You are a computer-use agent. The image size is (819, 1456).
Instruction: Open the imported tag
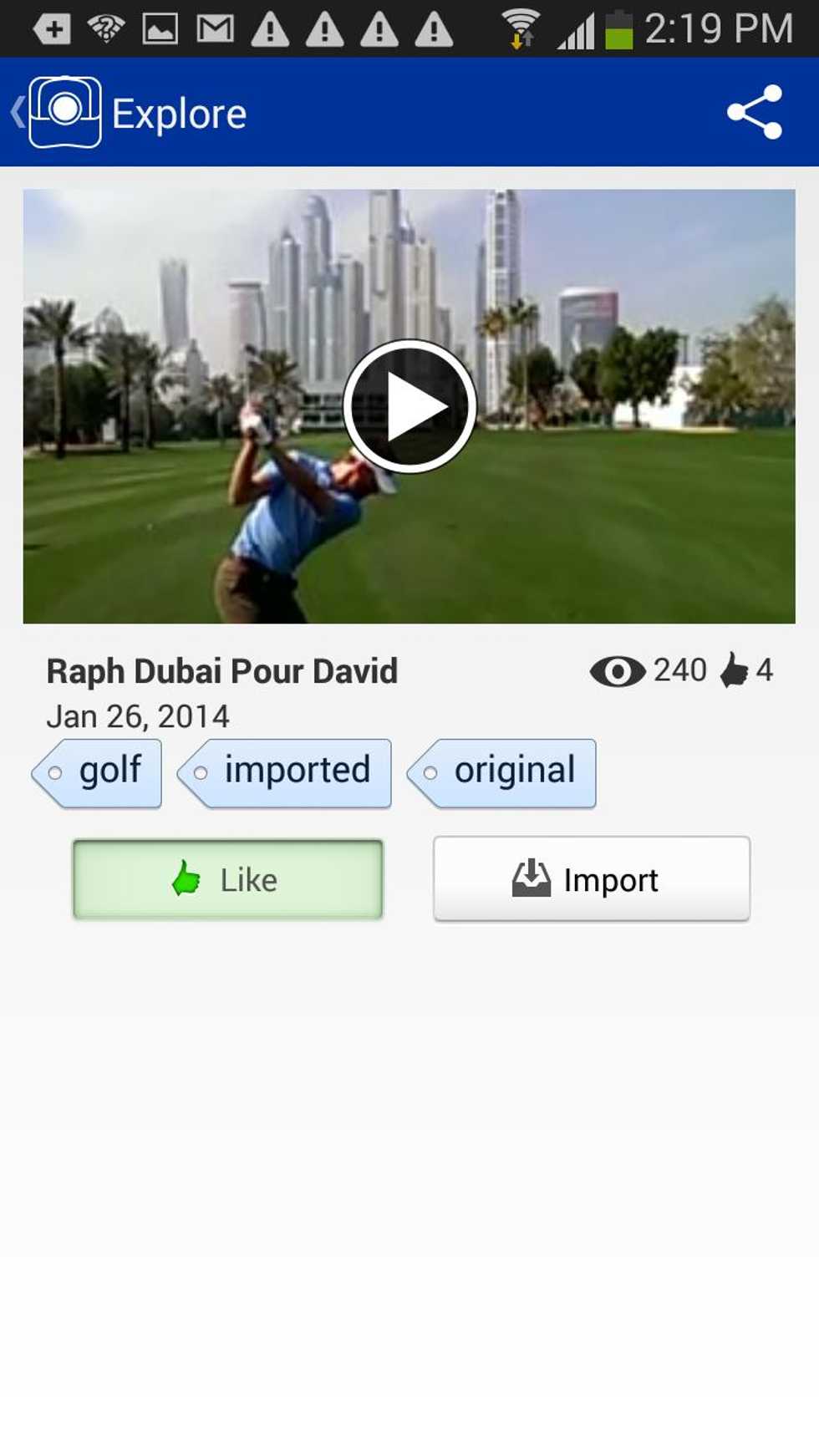coord(286,772)
